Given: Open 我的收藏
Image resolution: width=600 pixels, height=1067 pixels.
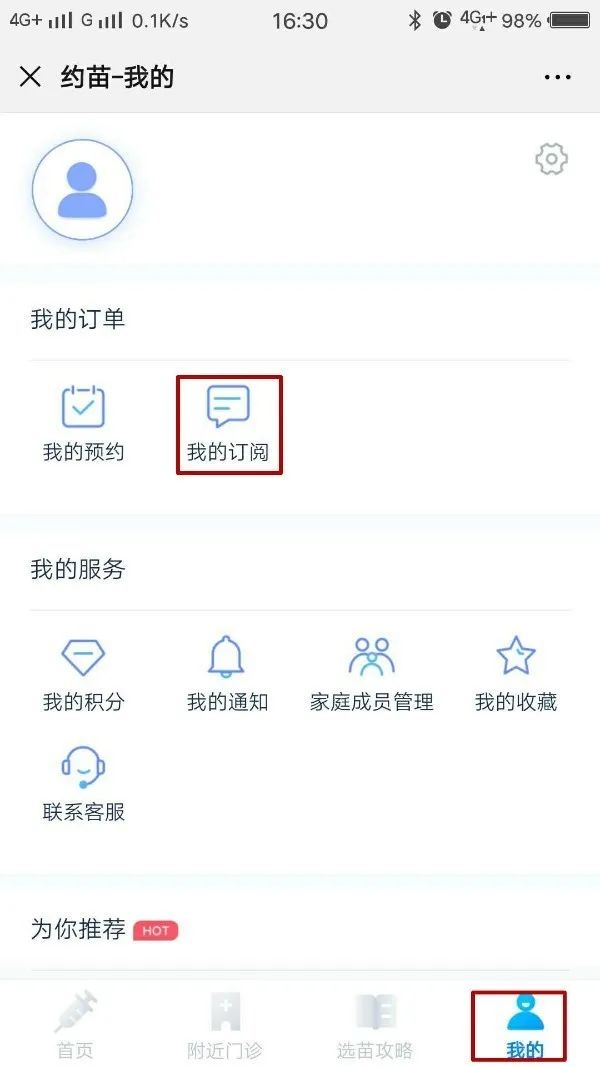Looking at the screenshot, I should [x=516, y=674].
